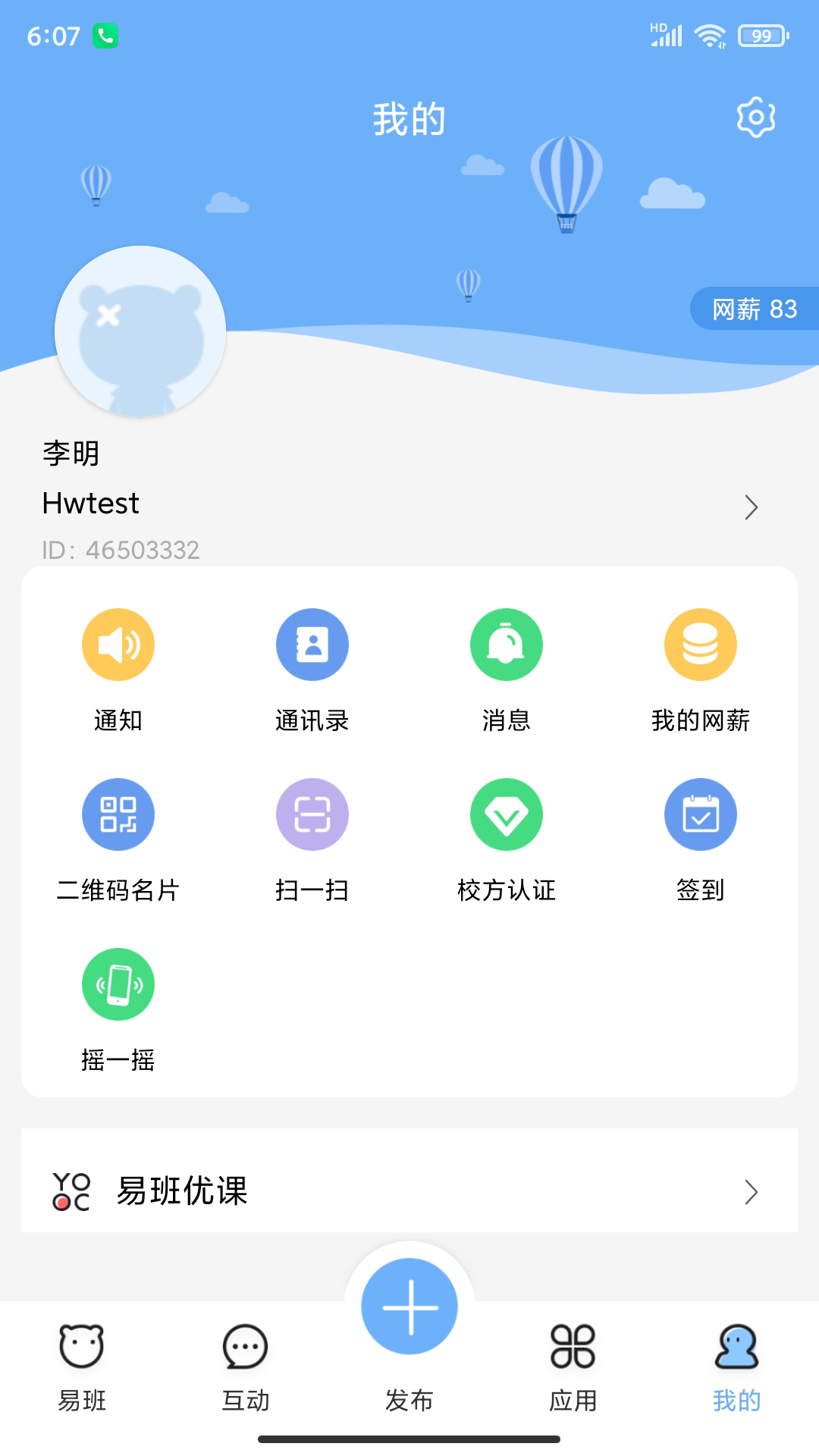Tap the 发布 plus button to post

(409, 1307)
